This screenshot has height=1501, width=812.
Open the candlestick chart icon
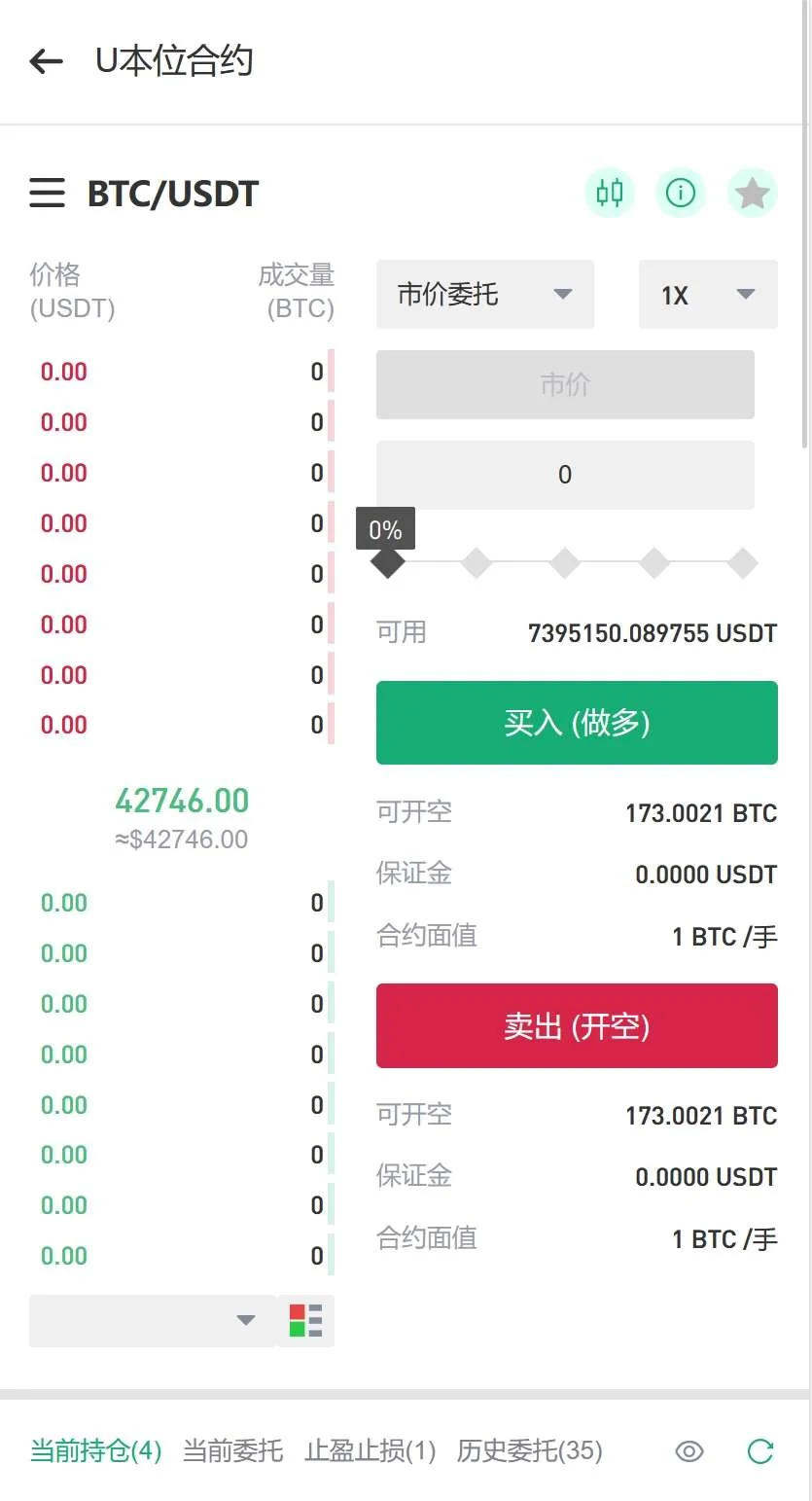click(610, 193)
